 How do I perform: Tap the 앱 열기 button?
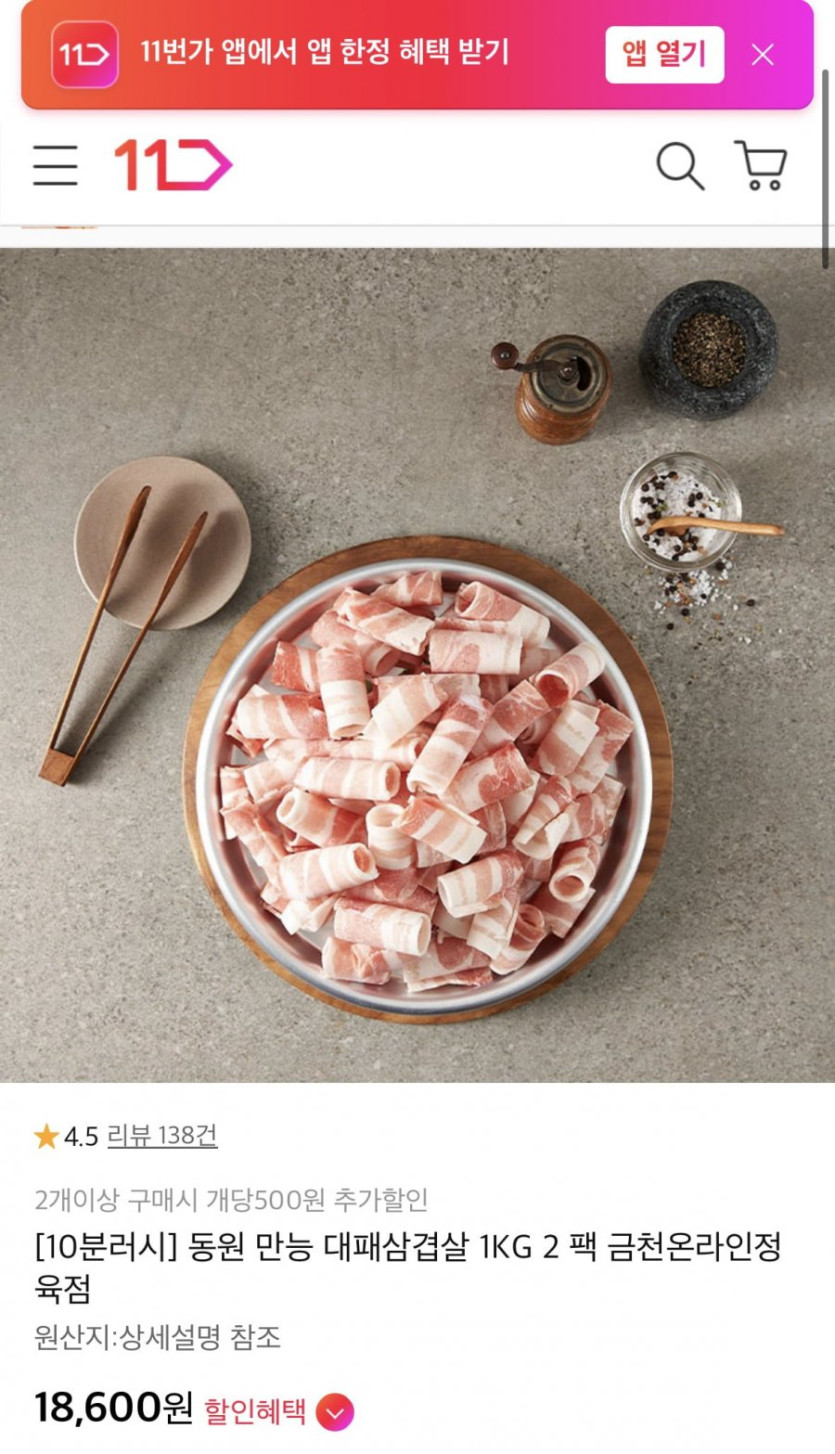coord(664,54)
